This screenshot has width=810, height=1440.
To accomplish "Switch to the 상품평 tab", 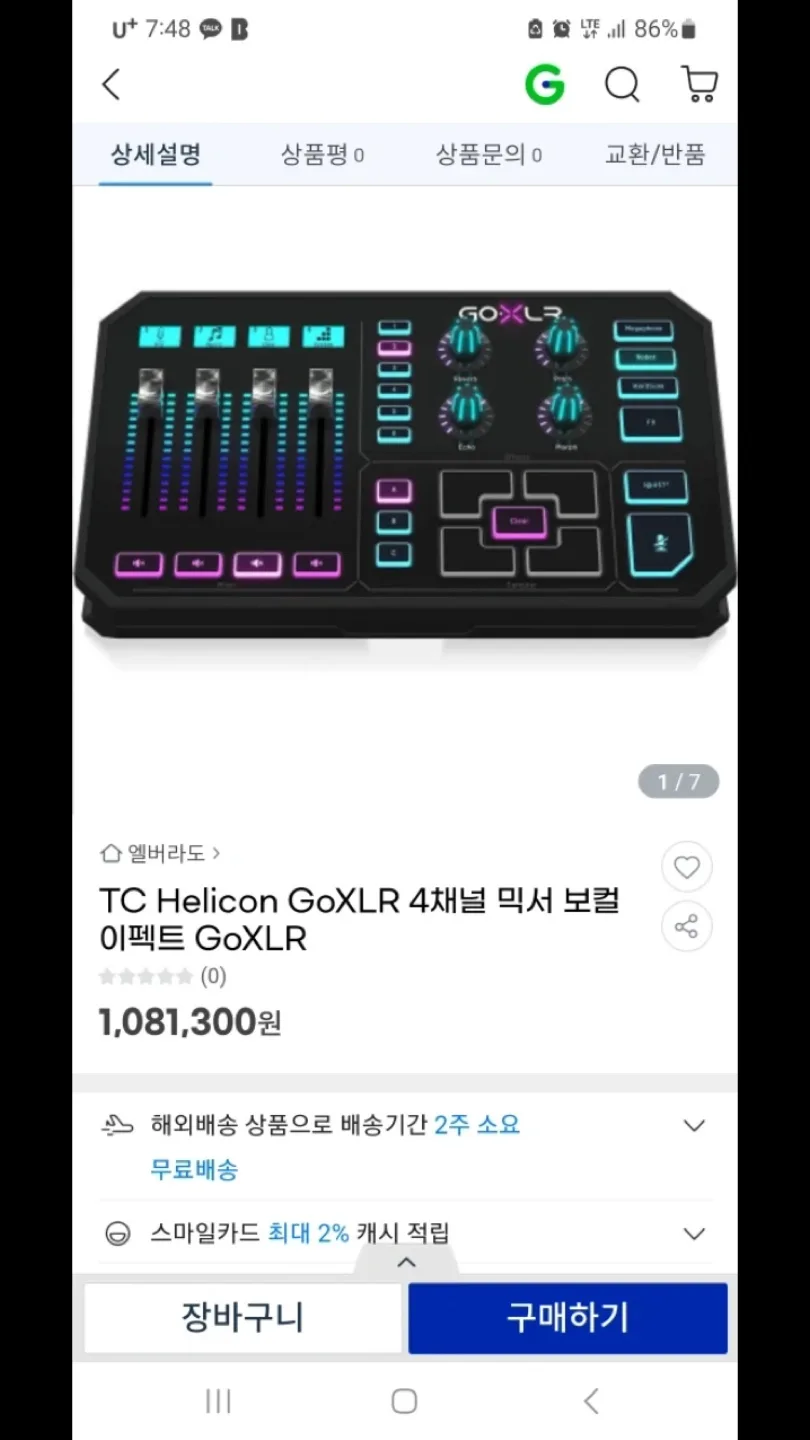I will (322, 154).
